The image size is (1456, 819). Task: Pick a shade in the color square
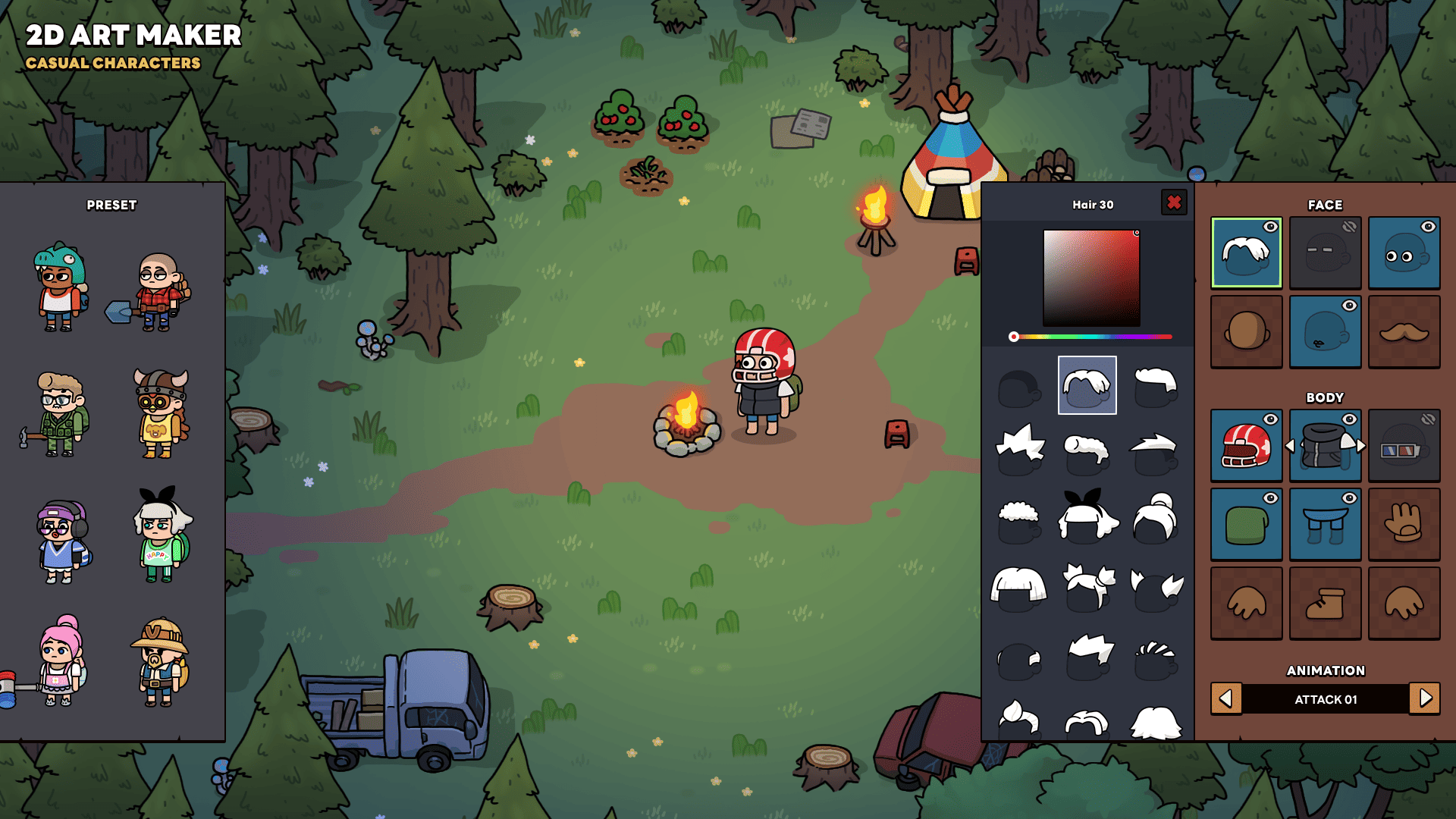coord(1091,278)
